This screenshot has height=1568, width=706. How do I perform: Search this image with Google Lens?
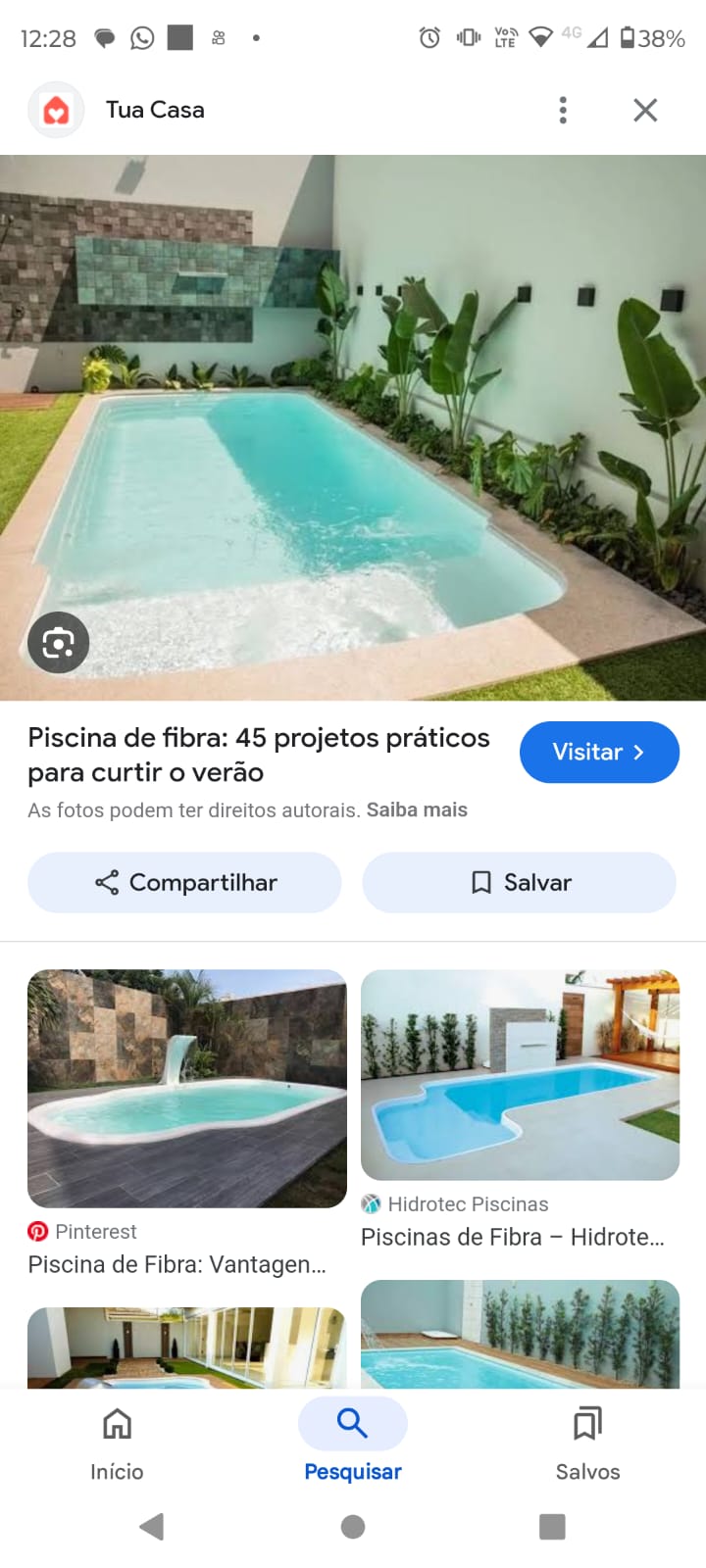tap(59, 643)
